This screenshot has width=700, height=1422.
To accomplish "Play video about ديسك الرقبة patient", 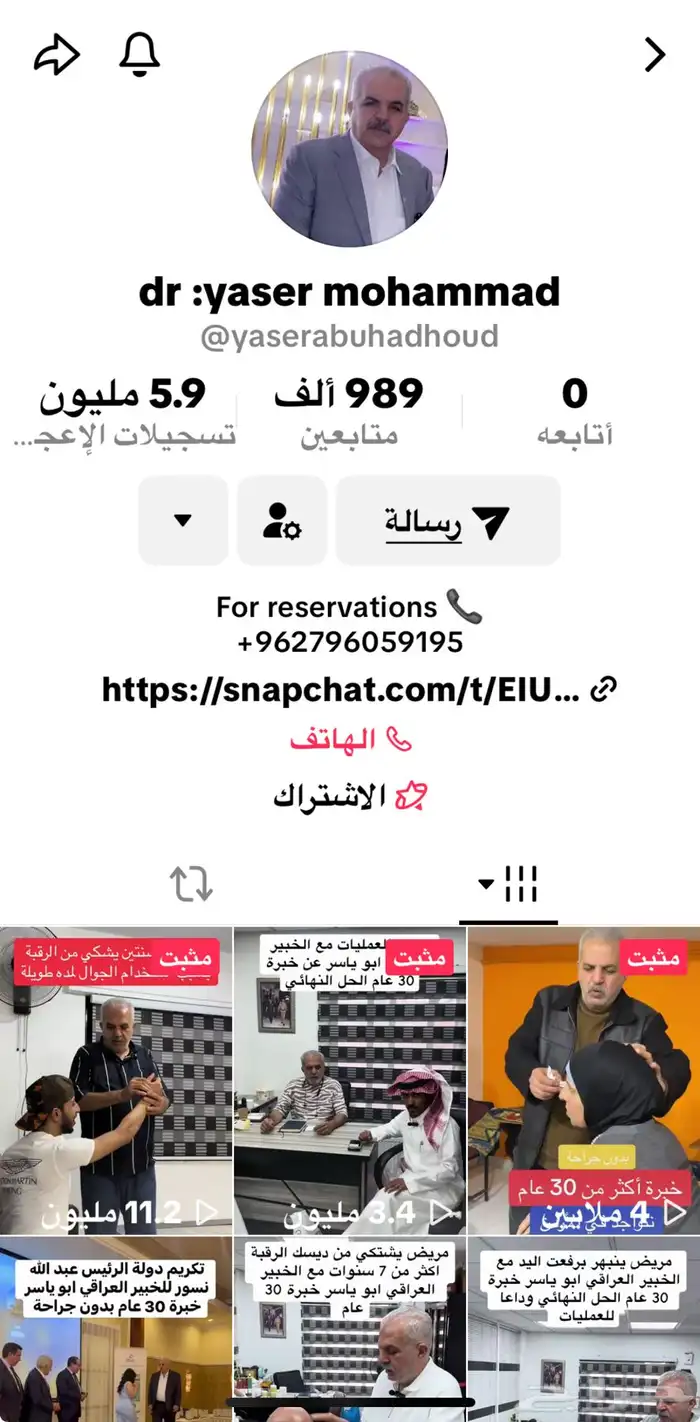I will coord(350,1330).
